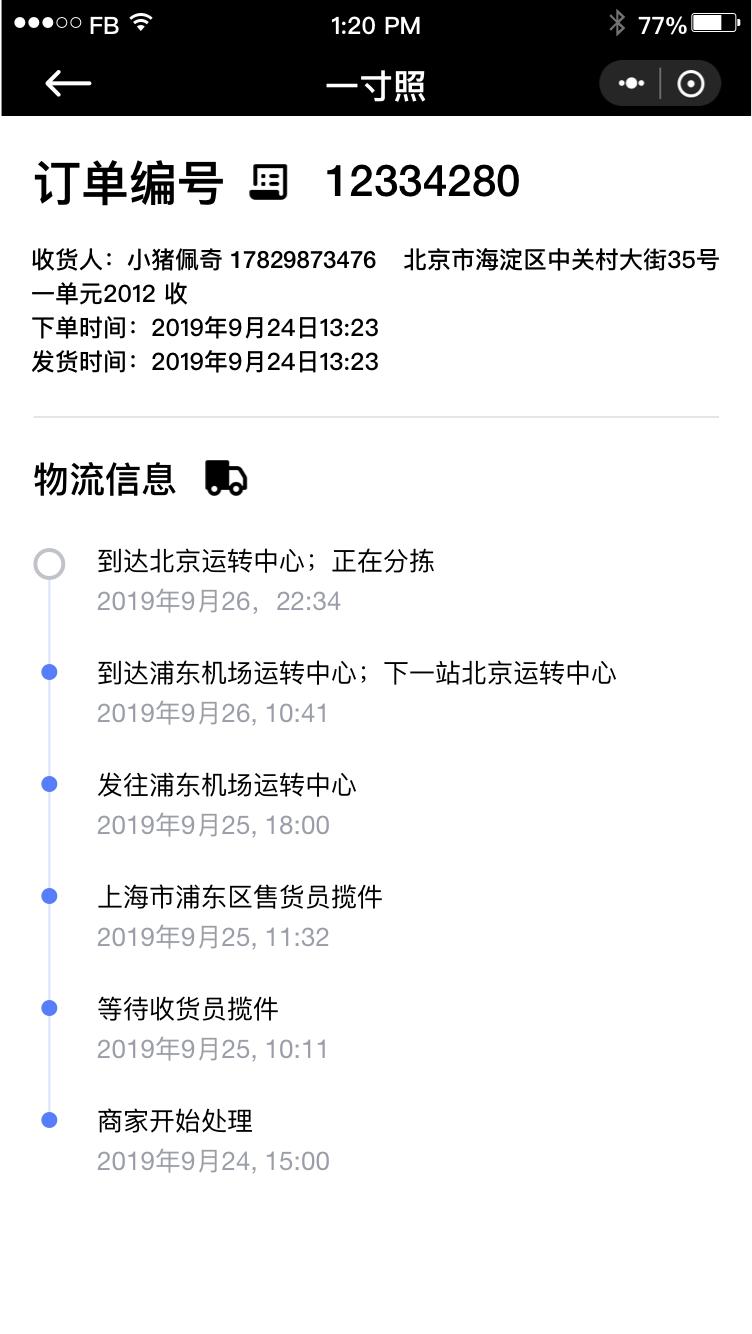
Task: Tap the circular exit icon in the capsule
Action: pos(691,83)
